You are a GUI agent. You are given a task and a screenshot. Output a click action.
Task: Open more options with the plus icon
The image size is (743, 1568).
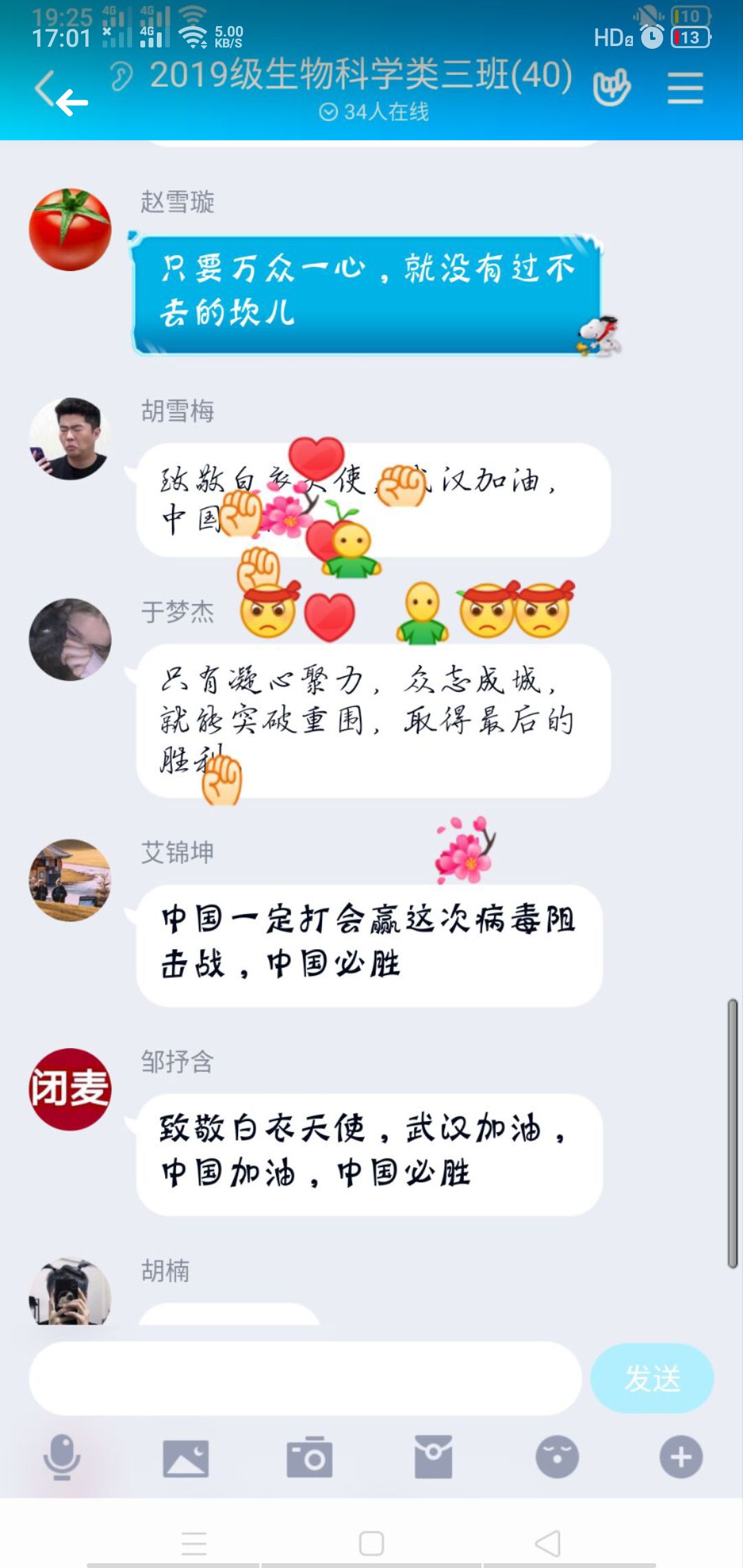pyautogui.click(x=681, y=1457)
